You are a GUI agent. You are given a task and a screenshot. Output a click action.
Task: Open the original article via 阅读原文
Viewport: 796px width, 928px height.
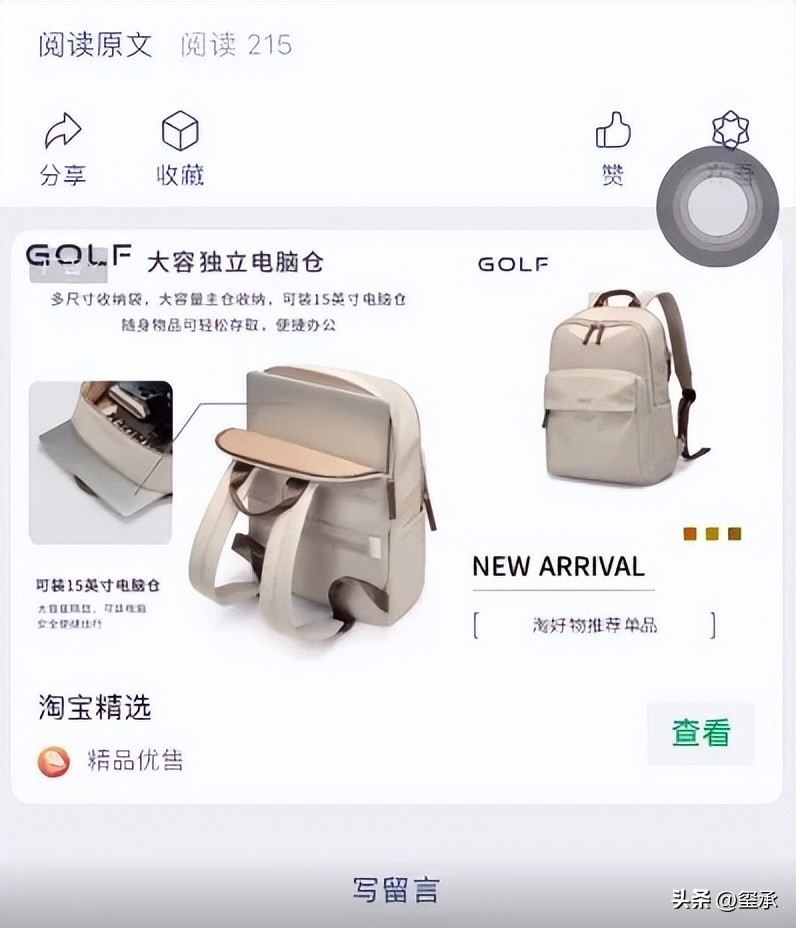[x=93, y=44]
